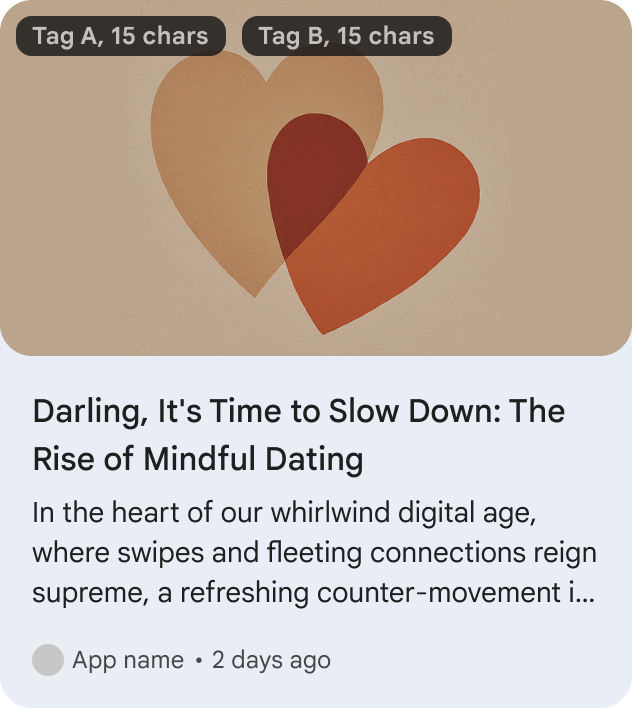The image size is (632, 708).
Task: Select the Tag B chip
Action: (346, 37)
